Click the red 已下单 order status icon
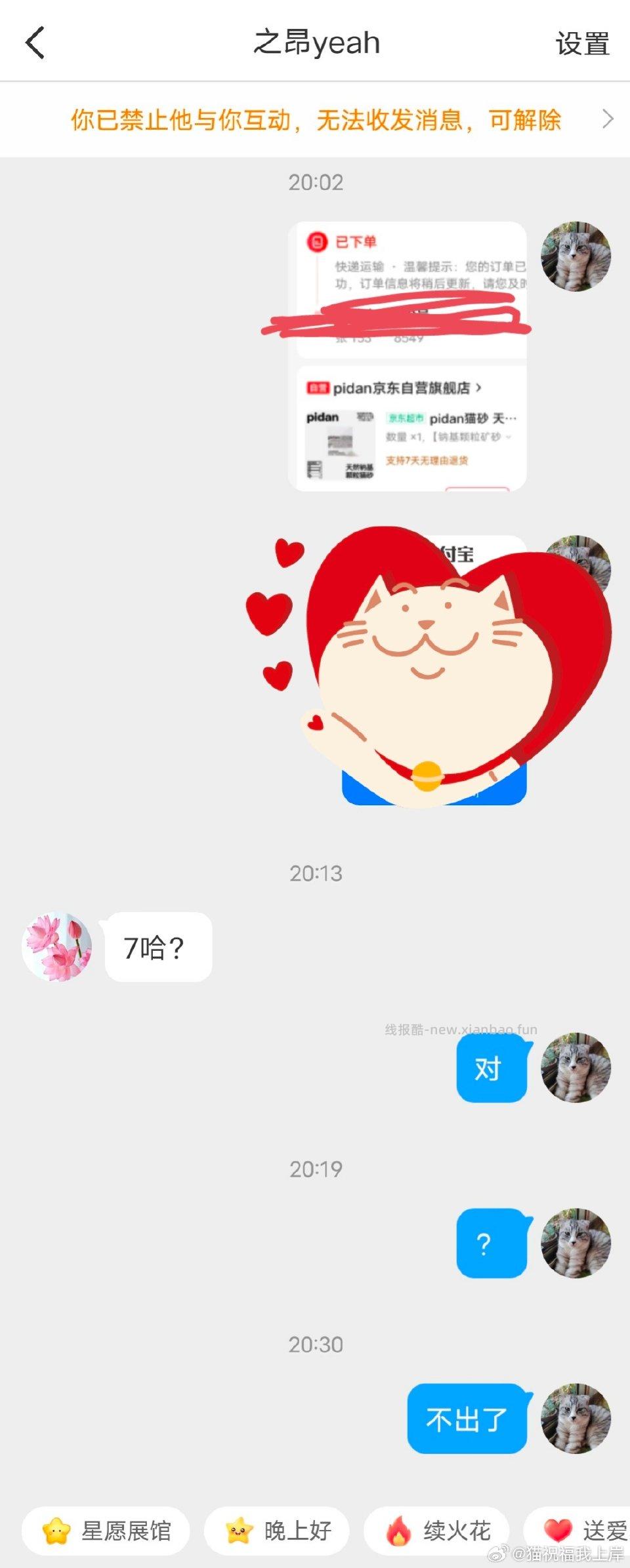 coord(316,242)
